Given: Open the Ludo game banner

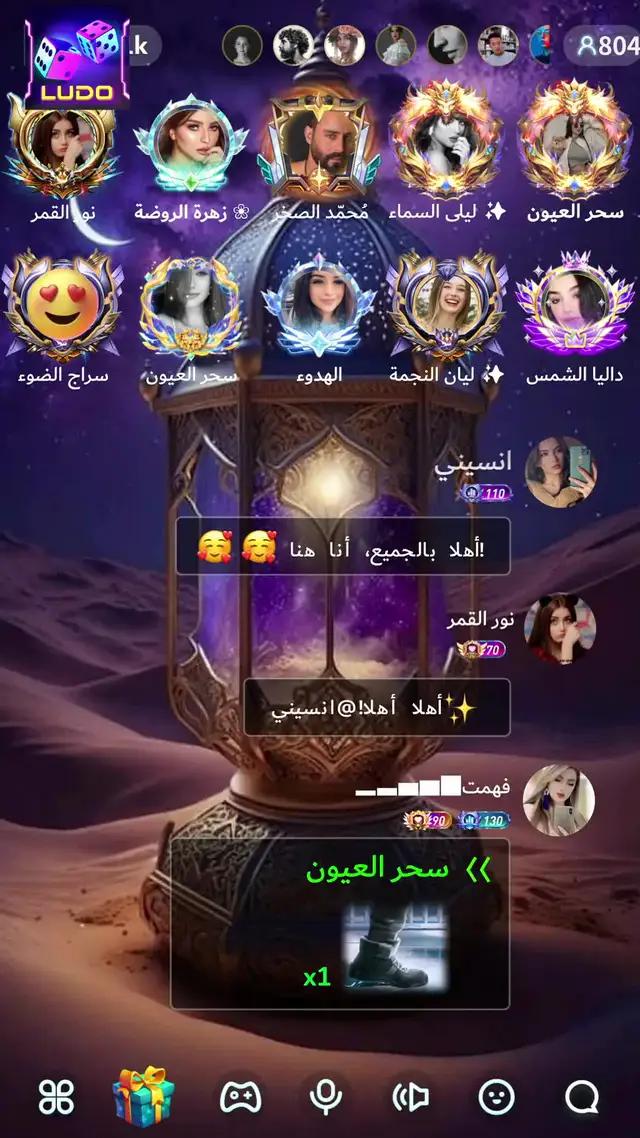Looking at the screenshot, I should tap(76, 62).
